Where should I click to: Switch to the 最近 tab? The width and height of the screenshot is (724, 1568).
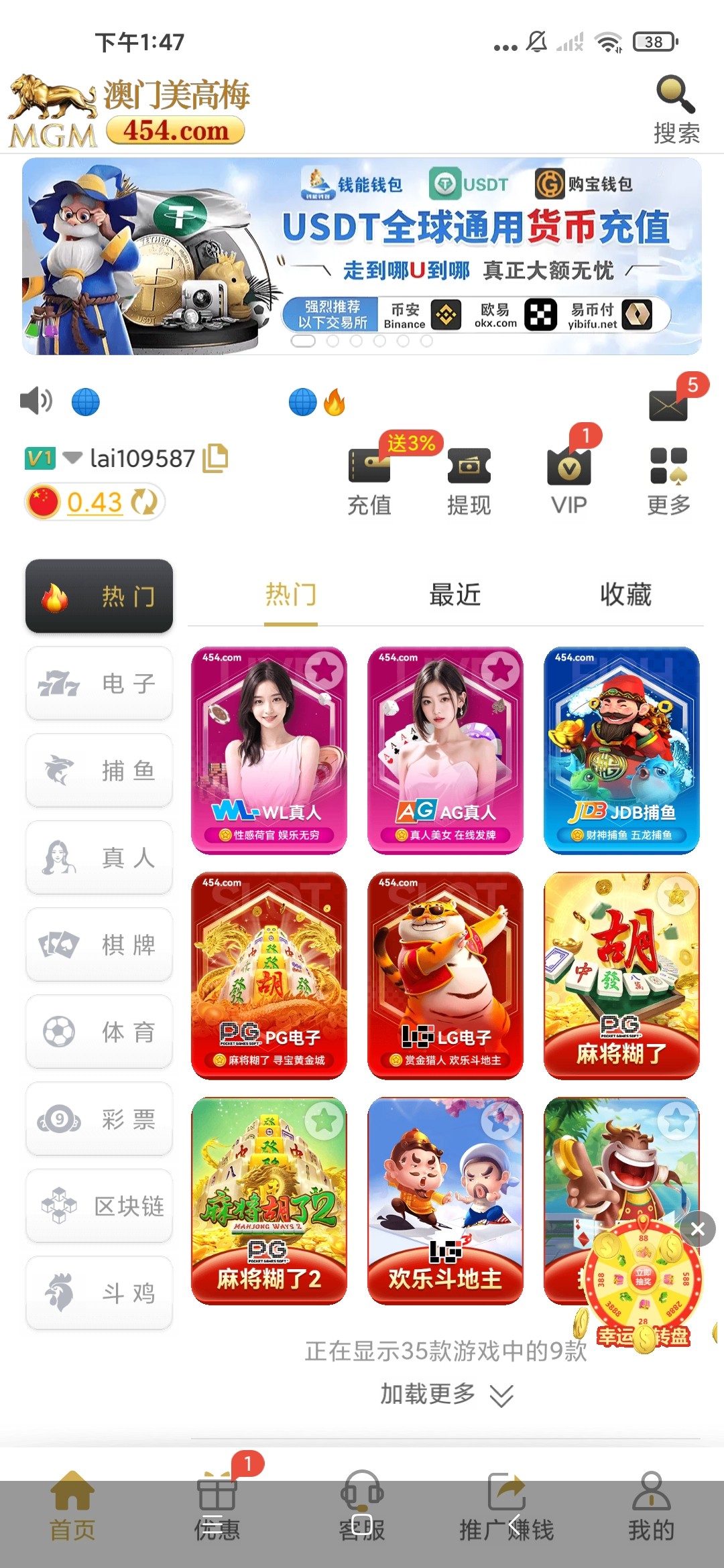tap(455, 594)
